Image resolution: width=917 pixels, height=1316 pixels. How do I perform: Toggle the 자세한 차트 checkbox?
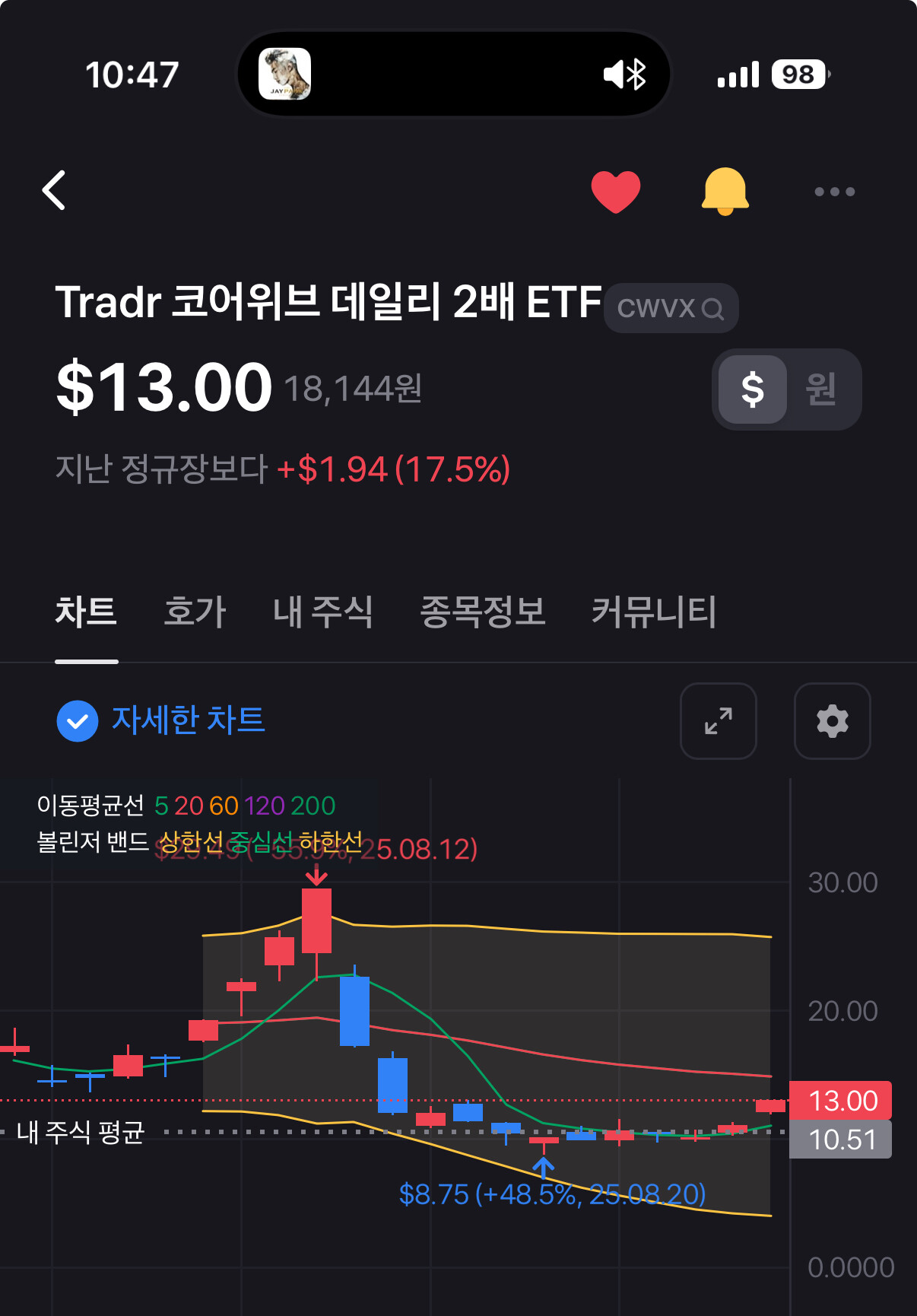[78, 720]
